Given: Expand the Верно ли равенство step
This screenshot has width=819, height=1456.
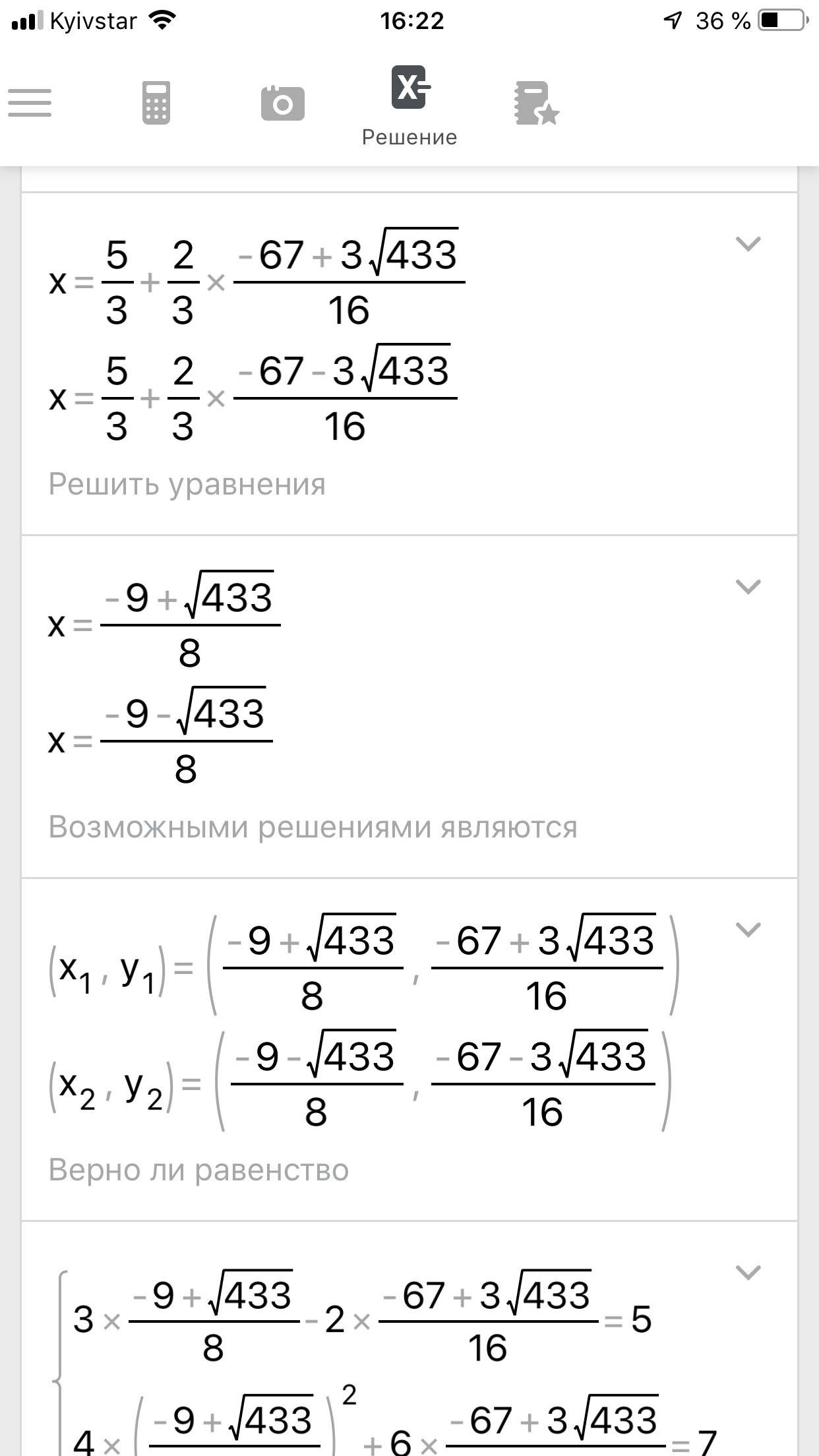Looking at the screenshot, I should tap(748, 930).
